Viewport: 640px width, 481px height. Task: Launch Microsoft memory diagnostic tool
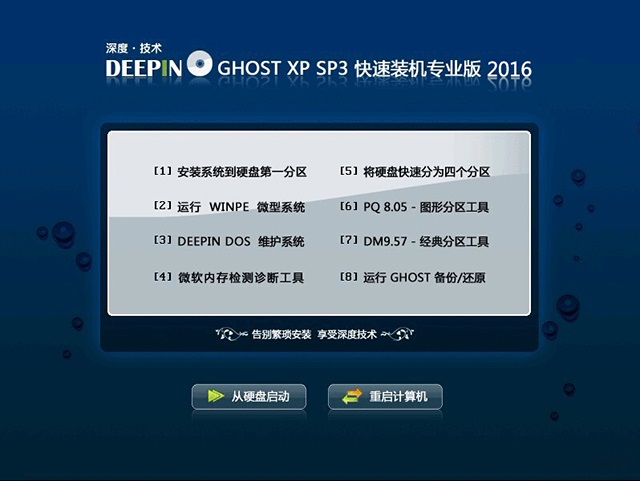229,277
